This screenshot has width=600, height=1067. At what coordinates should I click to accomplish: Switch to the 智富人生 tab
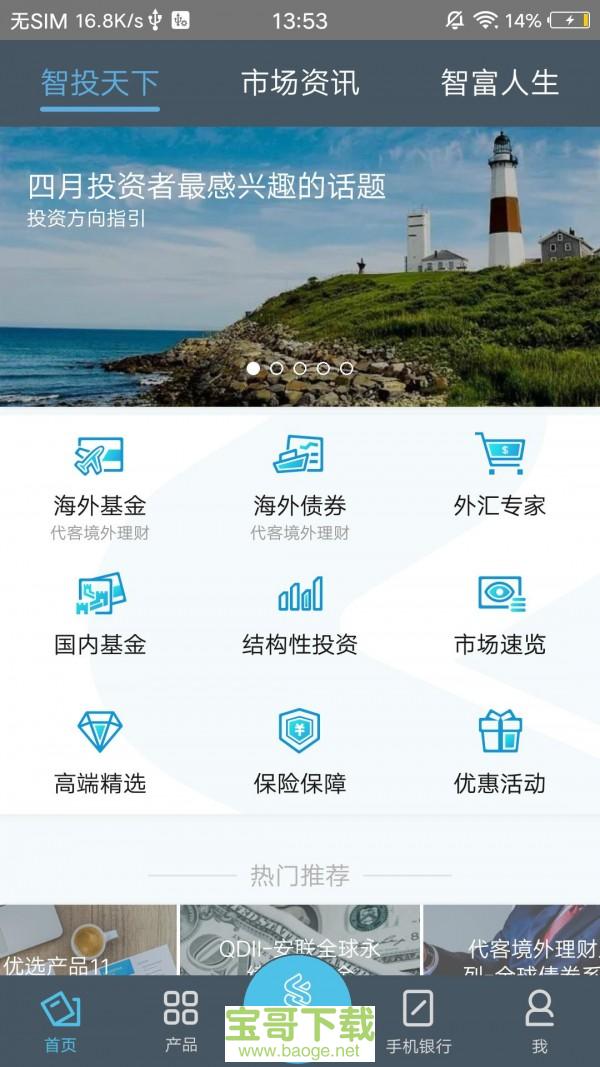point(499,83)
